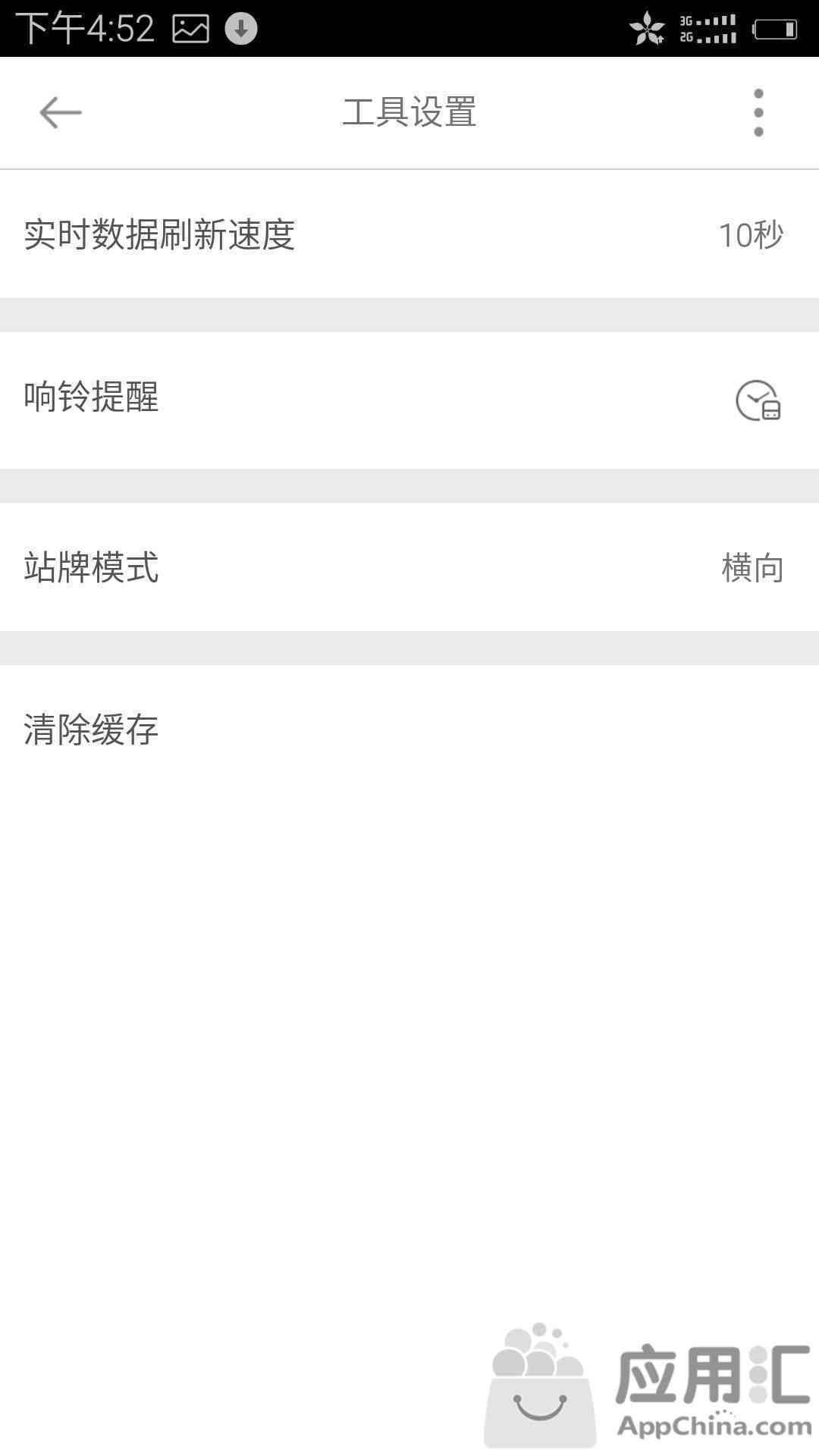Change 站牌模式 setting
The image size is (819, 1456).
tap(409, 567)
